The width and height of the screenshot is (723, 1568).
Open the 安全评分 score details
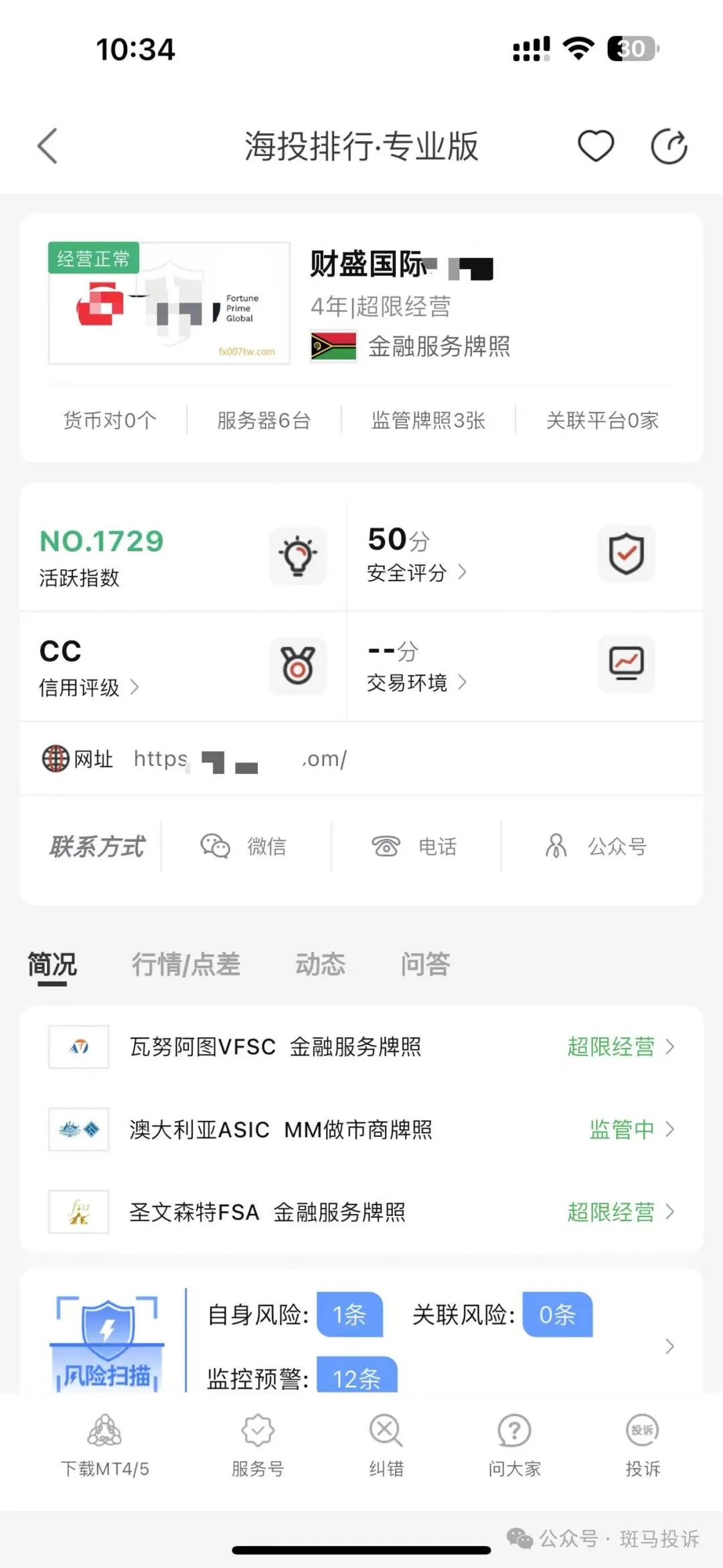[x=415, y=572]
